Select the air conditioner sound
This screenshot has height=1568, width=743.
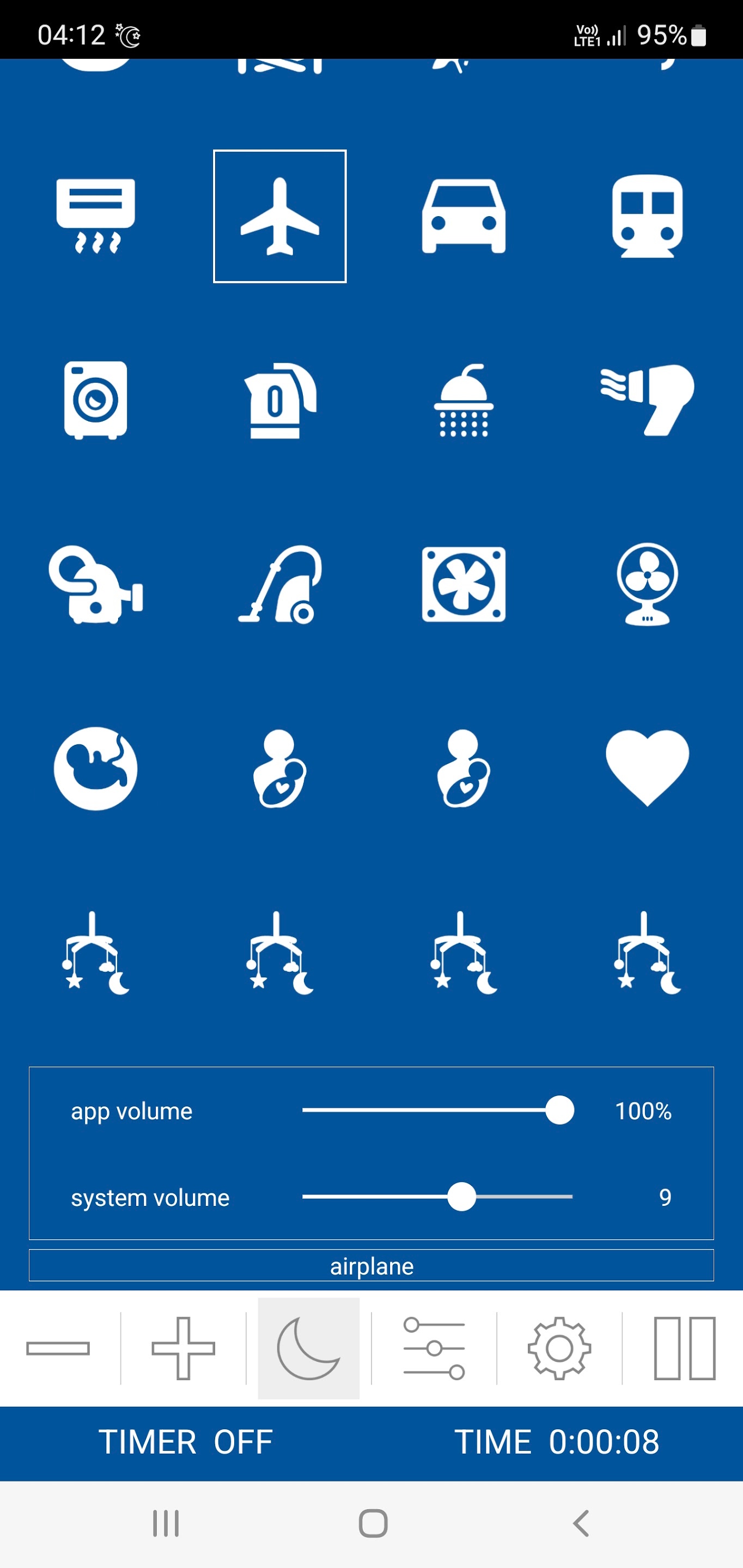[x=96, y=216]
